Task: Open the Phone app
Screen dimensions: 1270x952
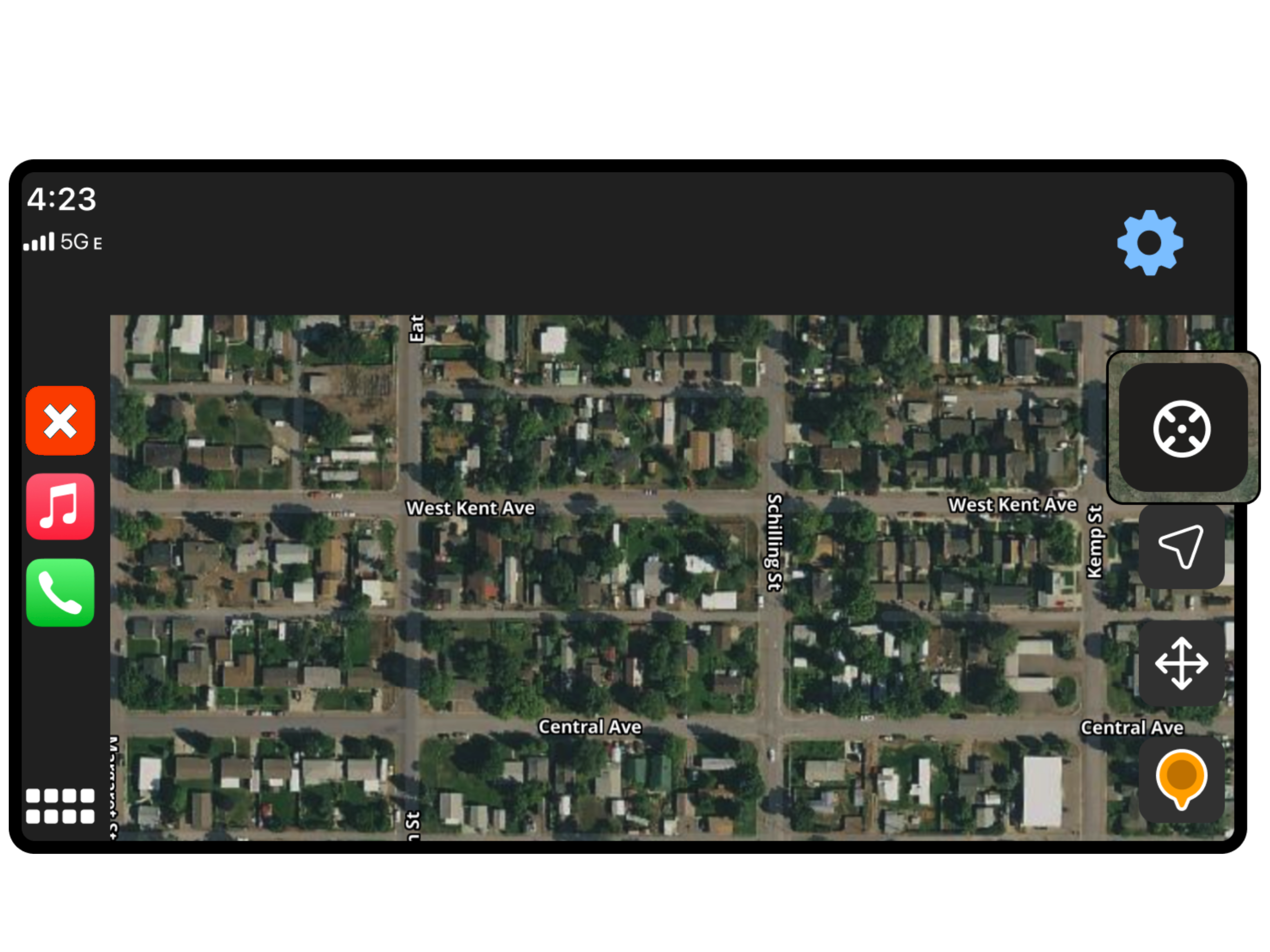Action: tap(60, 593)
